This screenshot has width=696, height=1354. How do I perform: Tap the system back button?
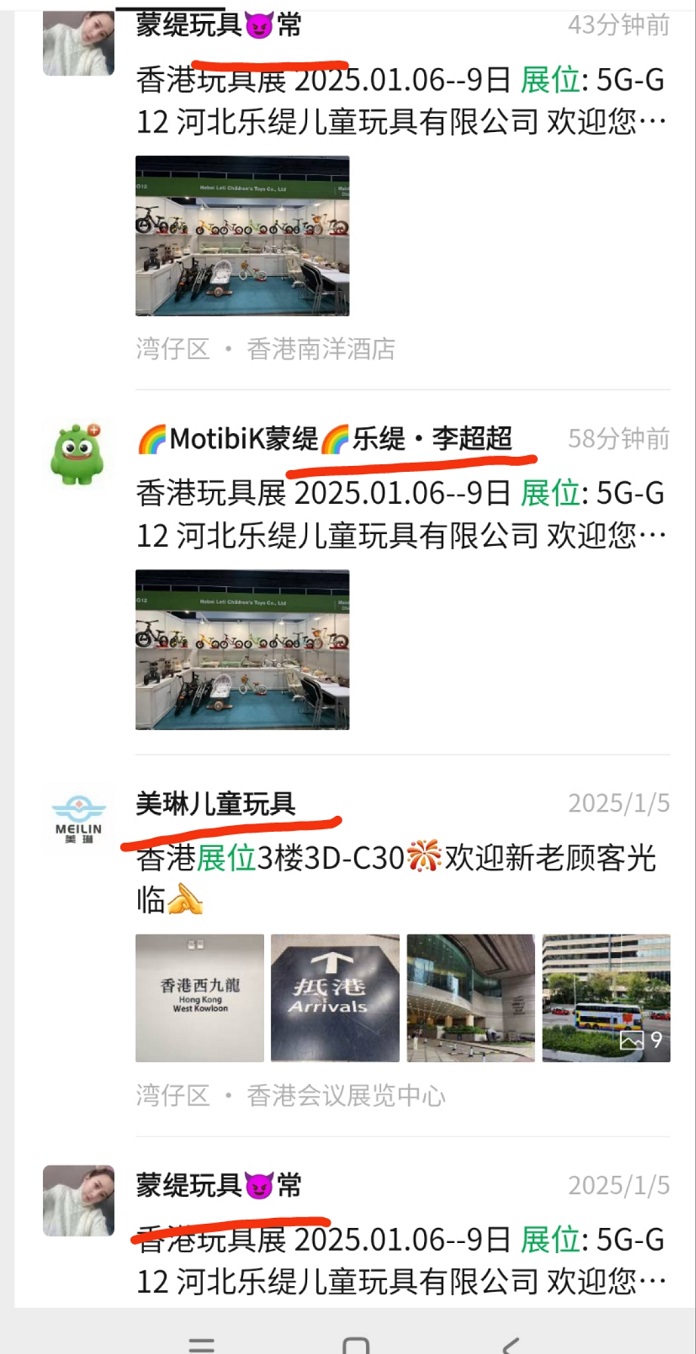coord(510,1344)
